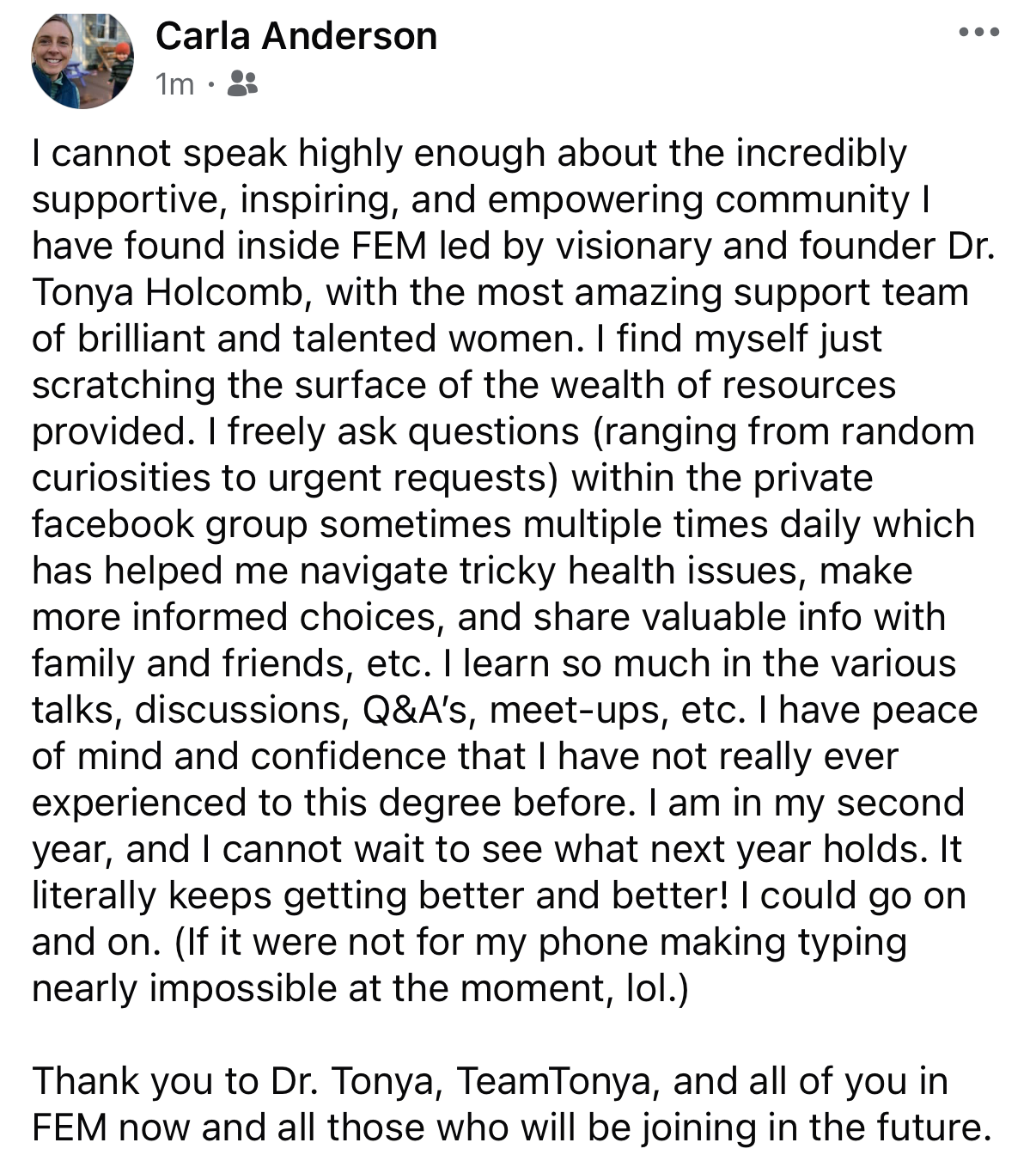Open Carla Anderson's profile picture
The height and width of the screenshot is (1161, 1036).
(x=83, y=62)
